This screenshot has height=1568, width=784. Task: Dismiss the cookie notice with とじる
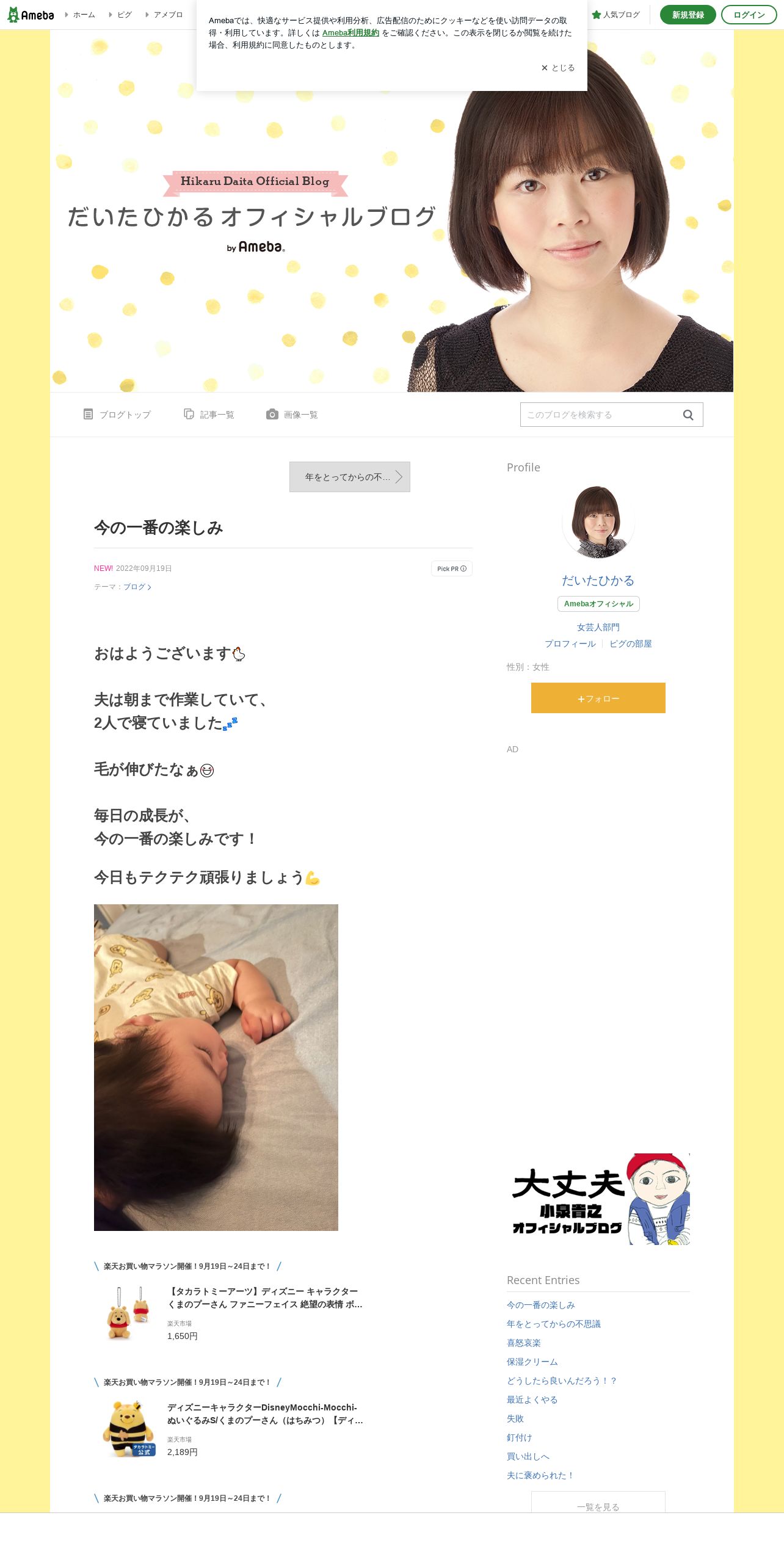(x=558, y=68)
